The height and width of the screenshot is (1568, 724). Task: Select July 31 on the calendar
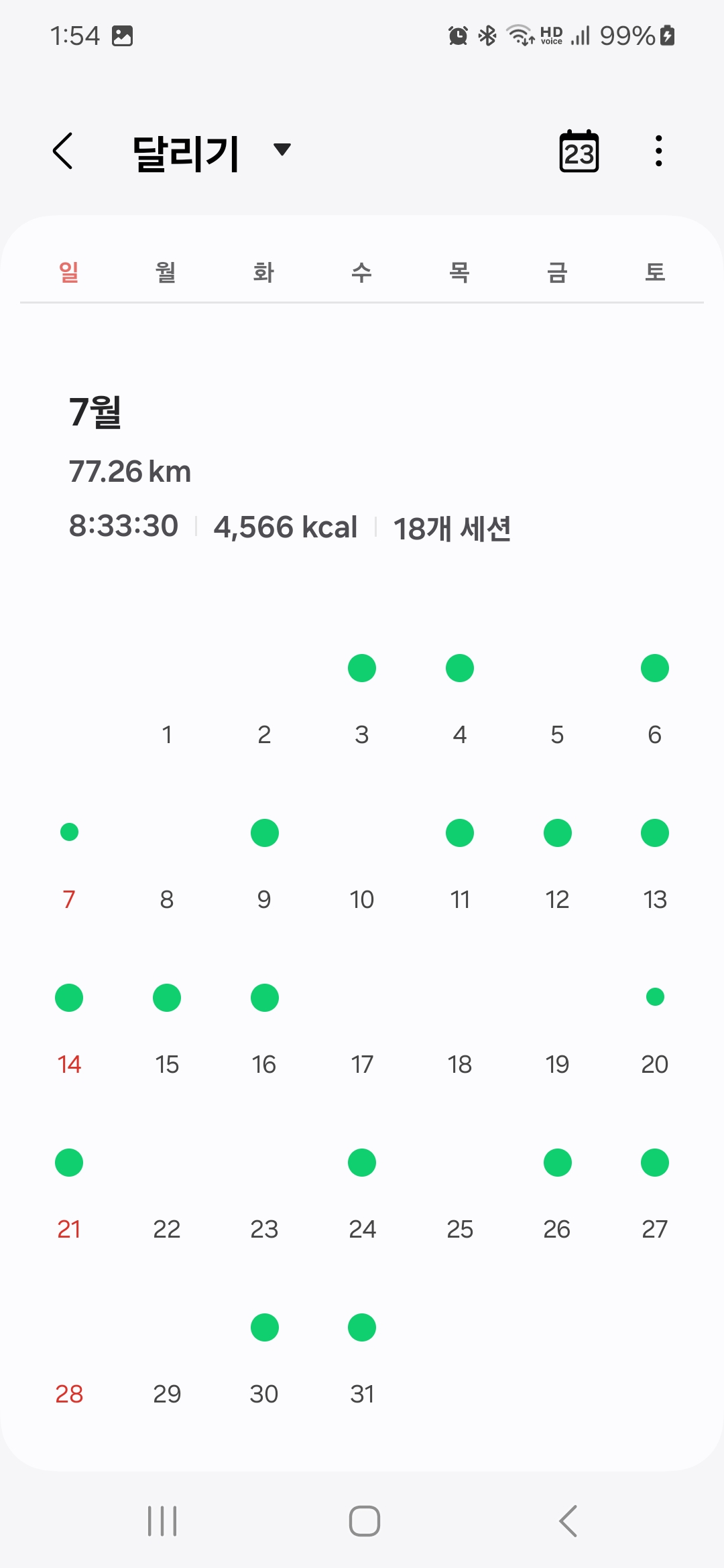coord(362,1360)
